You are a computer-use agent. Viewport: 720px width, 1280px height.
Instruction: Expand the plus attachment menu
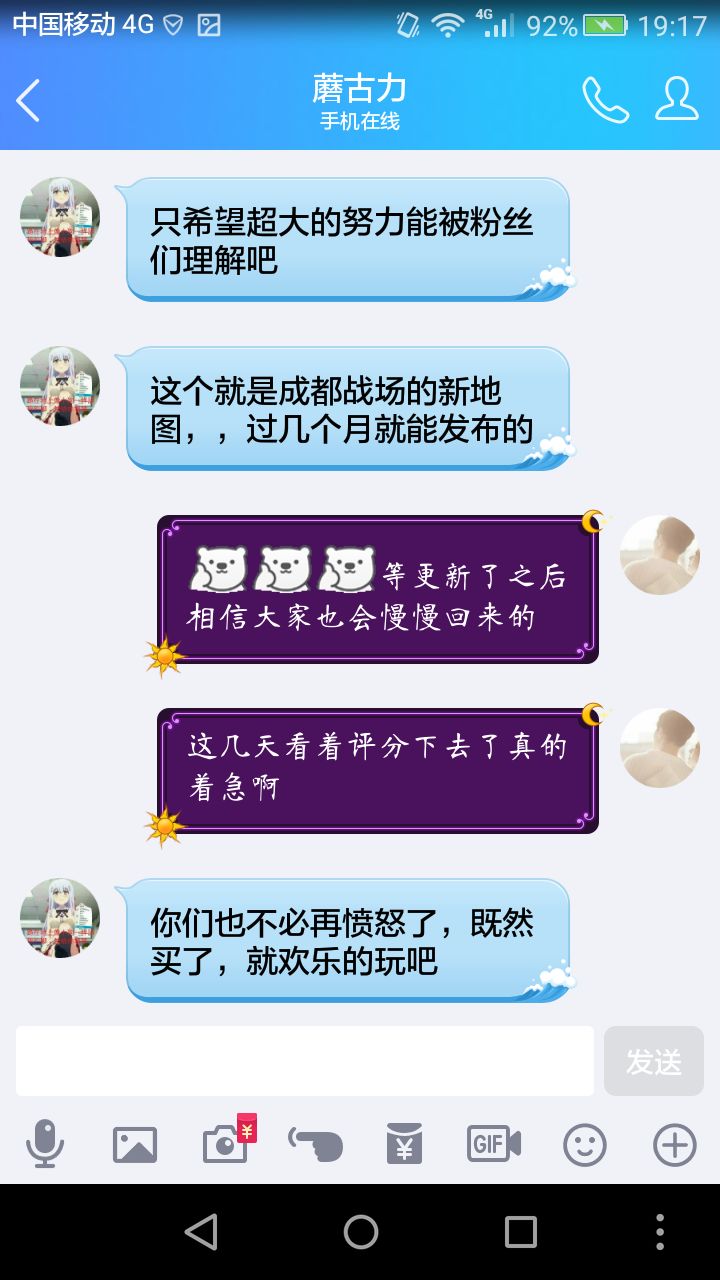676,1143
